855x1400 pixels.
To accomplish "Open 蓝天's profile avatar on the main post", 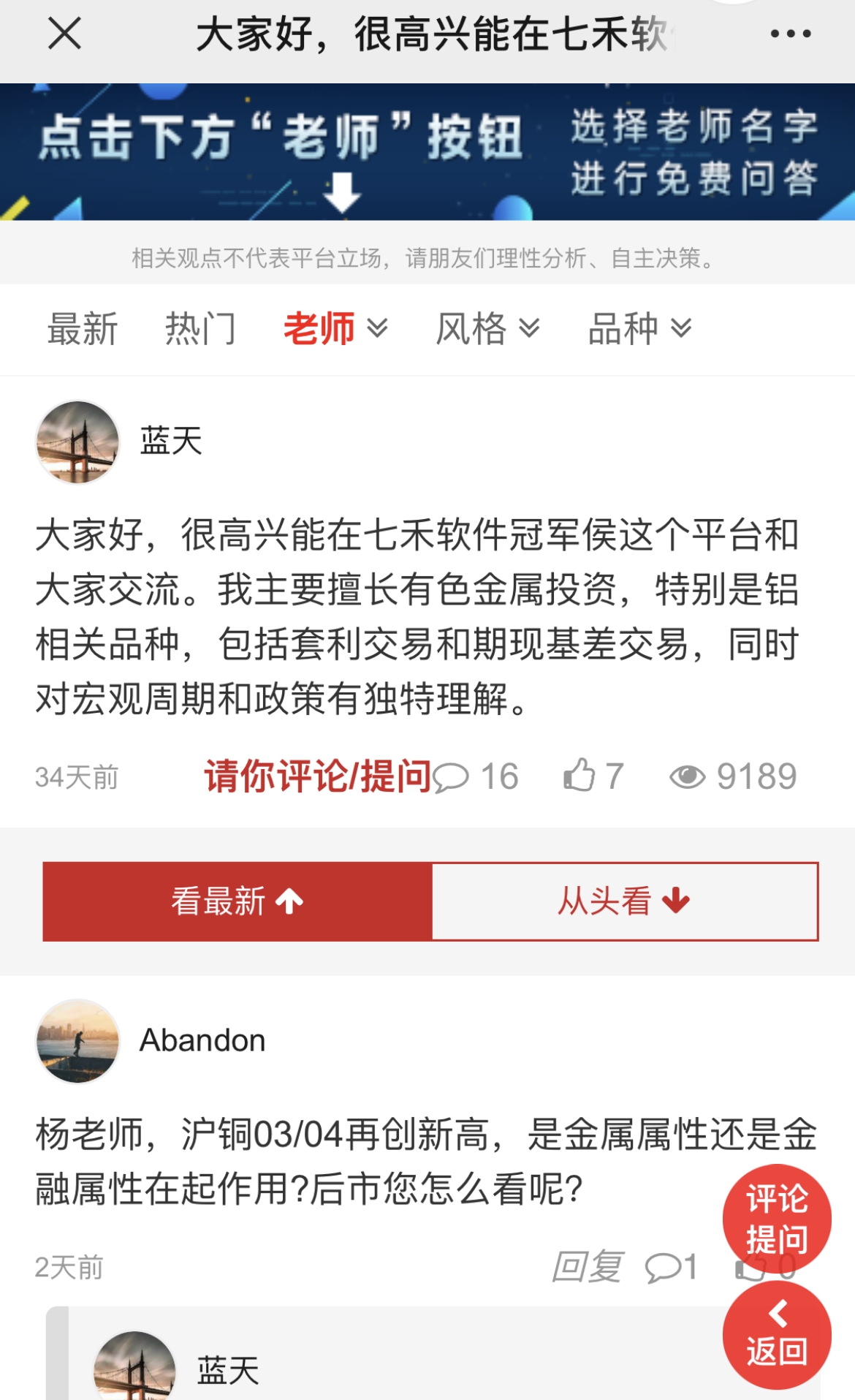I will (77, 442).
